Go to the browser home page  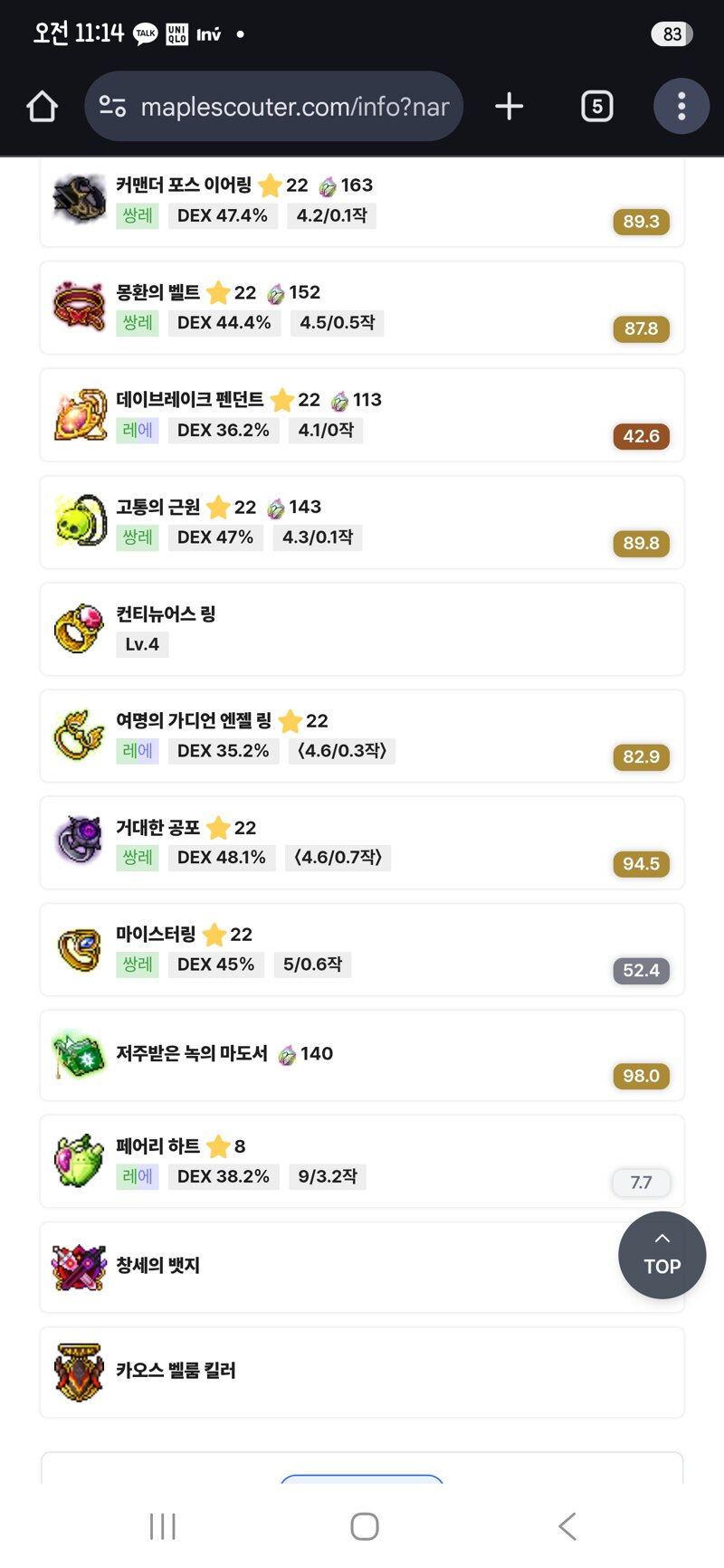pyautogui.click(x=42, y=107)
